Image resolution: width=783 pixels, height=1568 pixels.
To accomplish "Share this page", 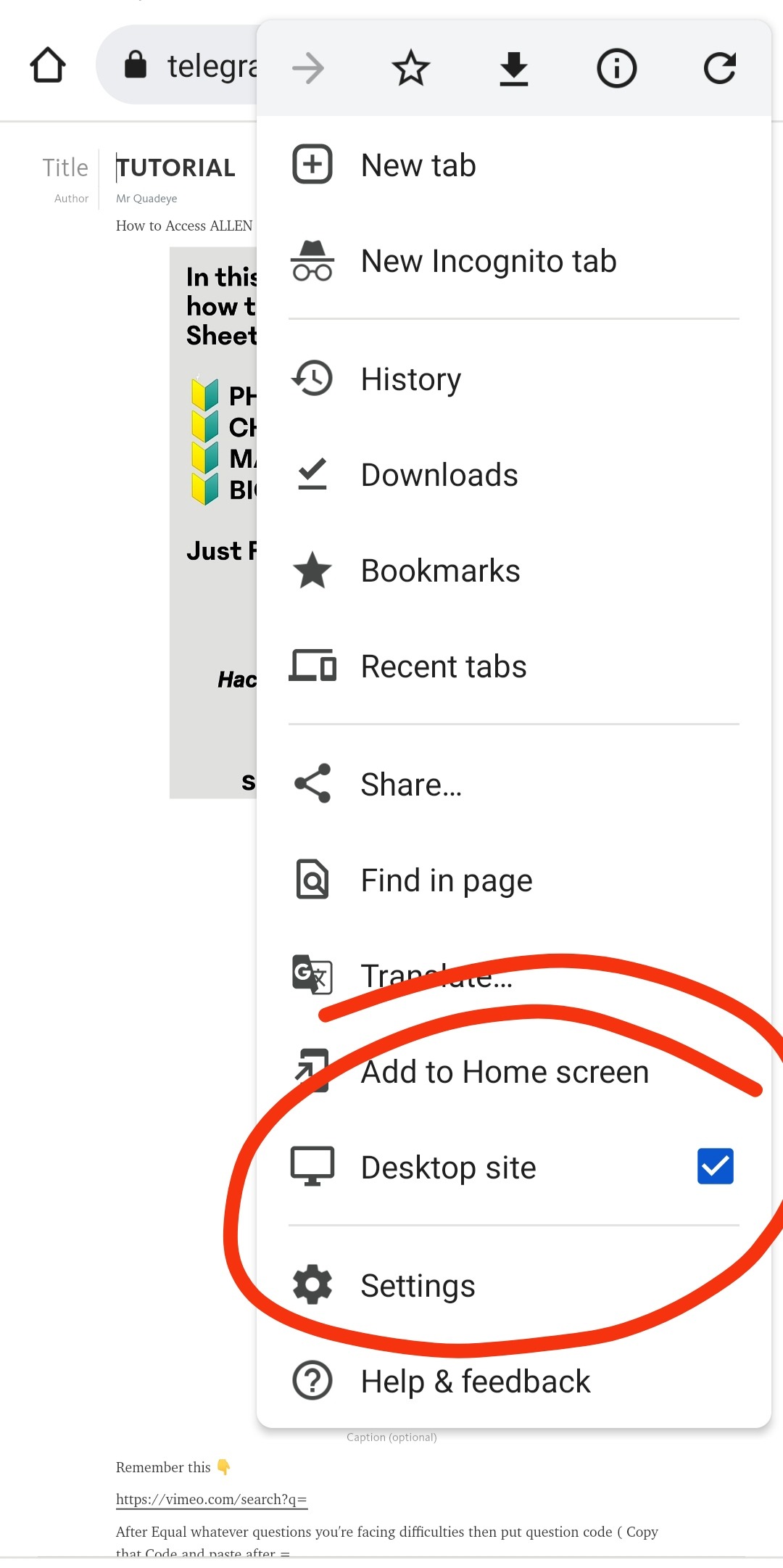I will [x=410, y=785].
